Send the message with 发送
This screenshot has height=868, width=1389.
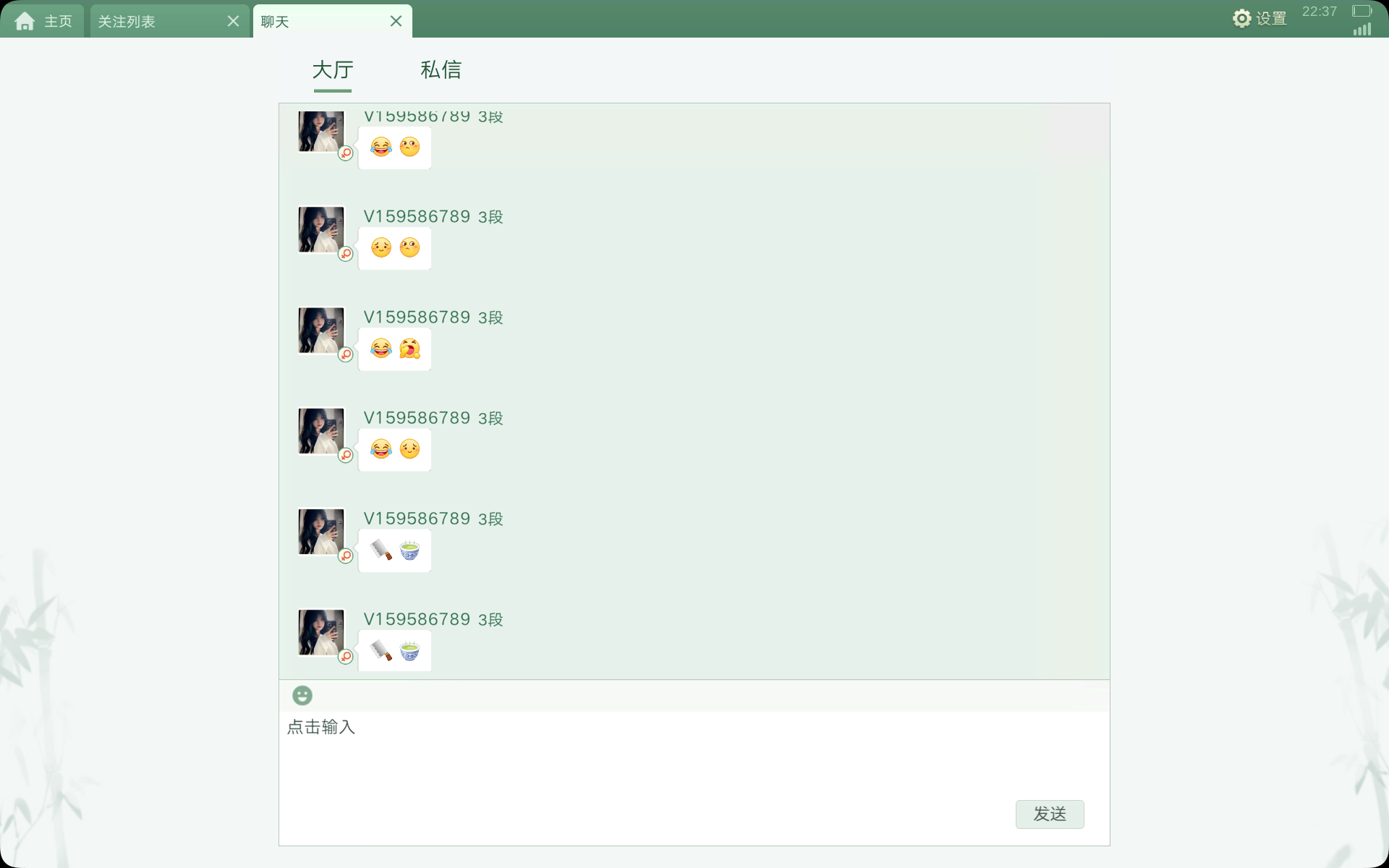tap(1049, 814)
